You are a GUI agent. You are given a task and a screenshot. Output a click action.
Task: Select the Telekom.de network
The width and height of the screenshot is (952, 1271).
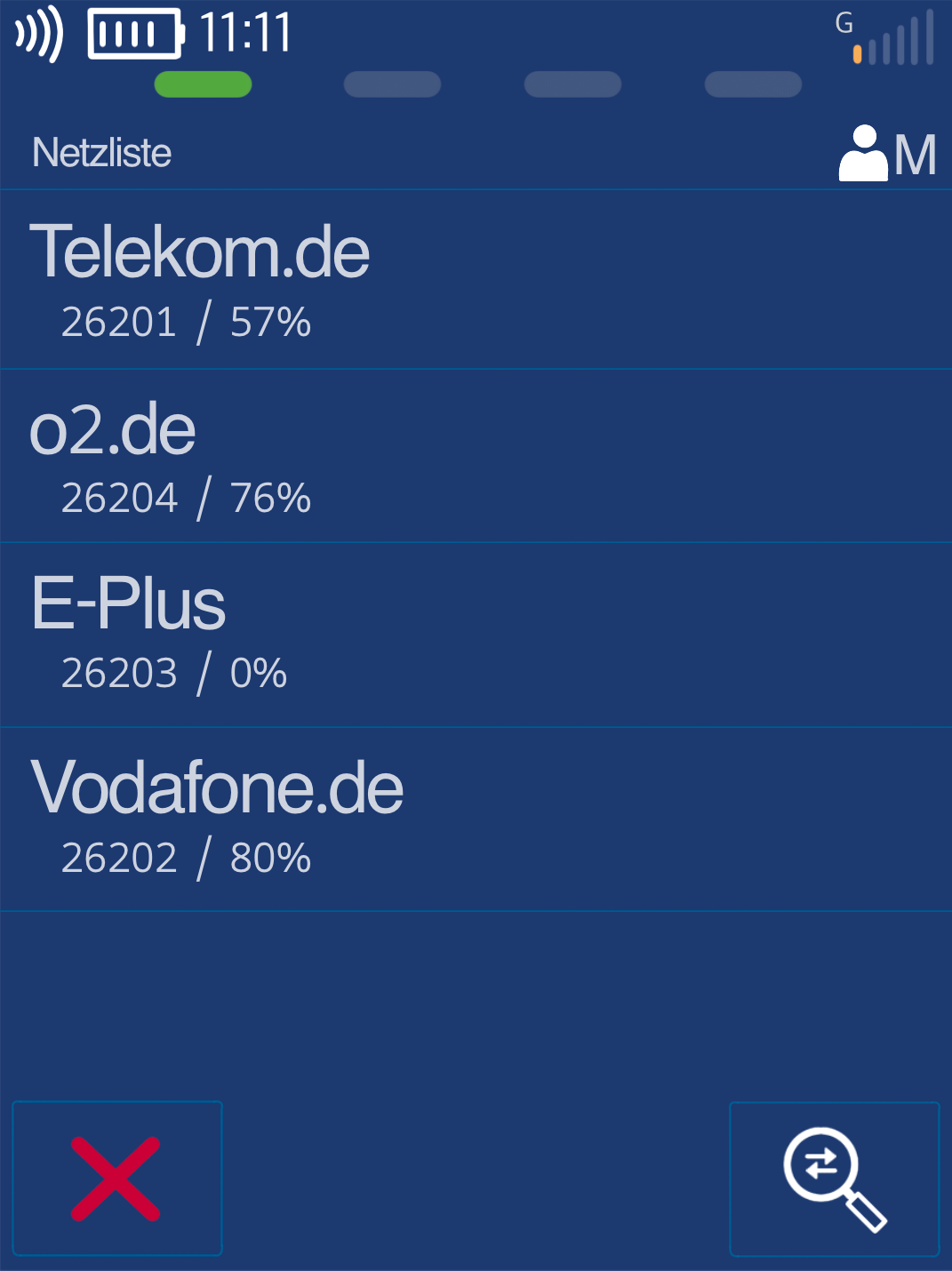pyautogui.click(x=476, y=279)
